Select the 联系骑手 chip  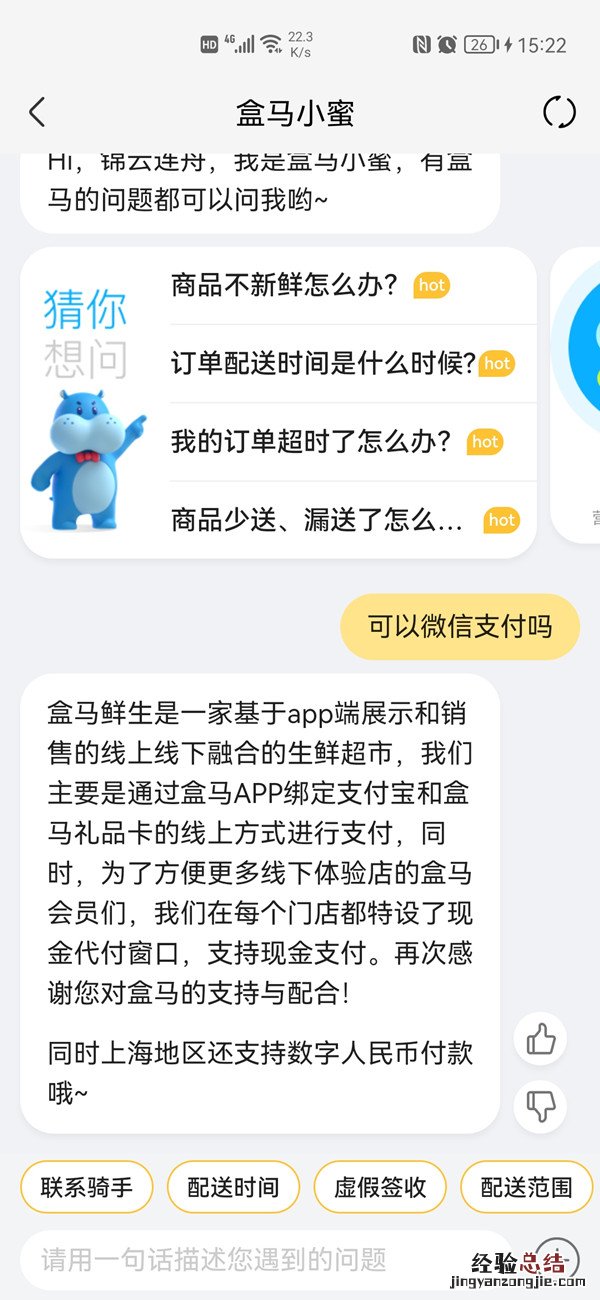(x=87, y=1187)
